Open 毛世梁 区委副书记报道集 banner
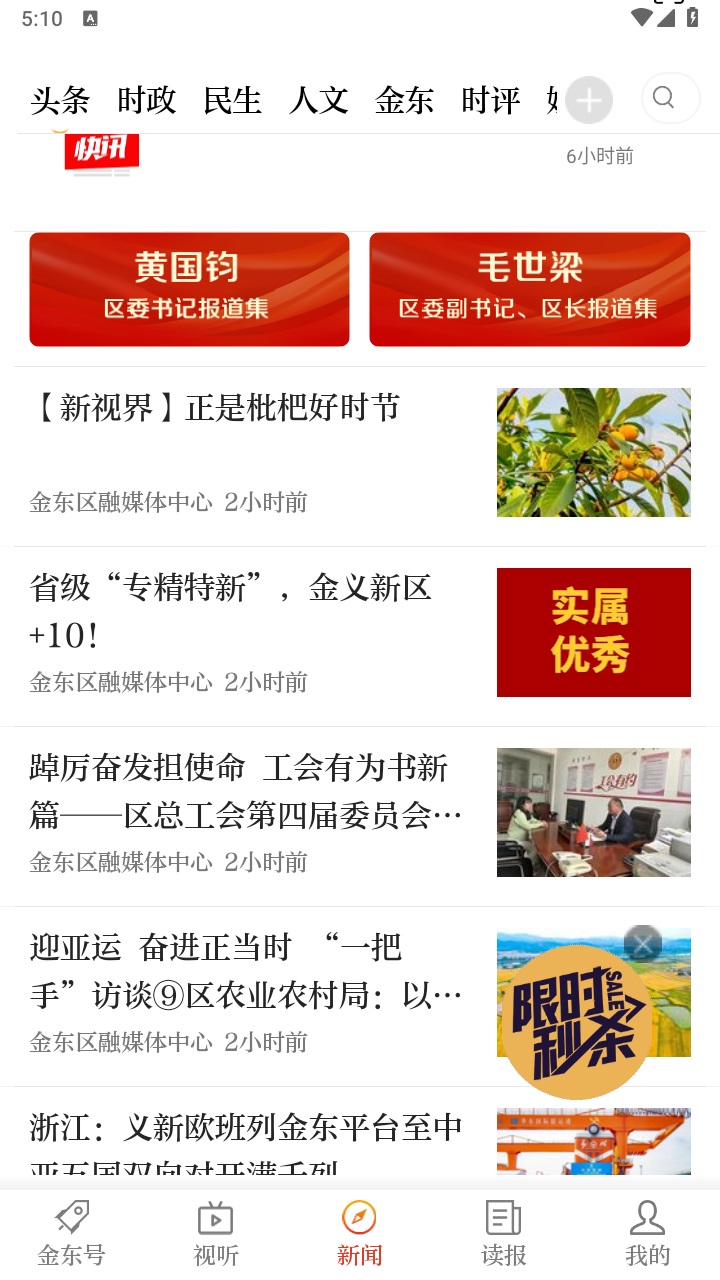 529,289
